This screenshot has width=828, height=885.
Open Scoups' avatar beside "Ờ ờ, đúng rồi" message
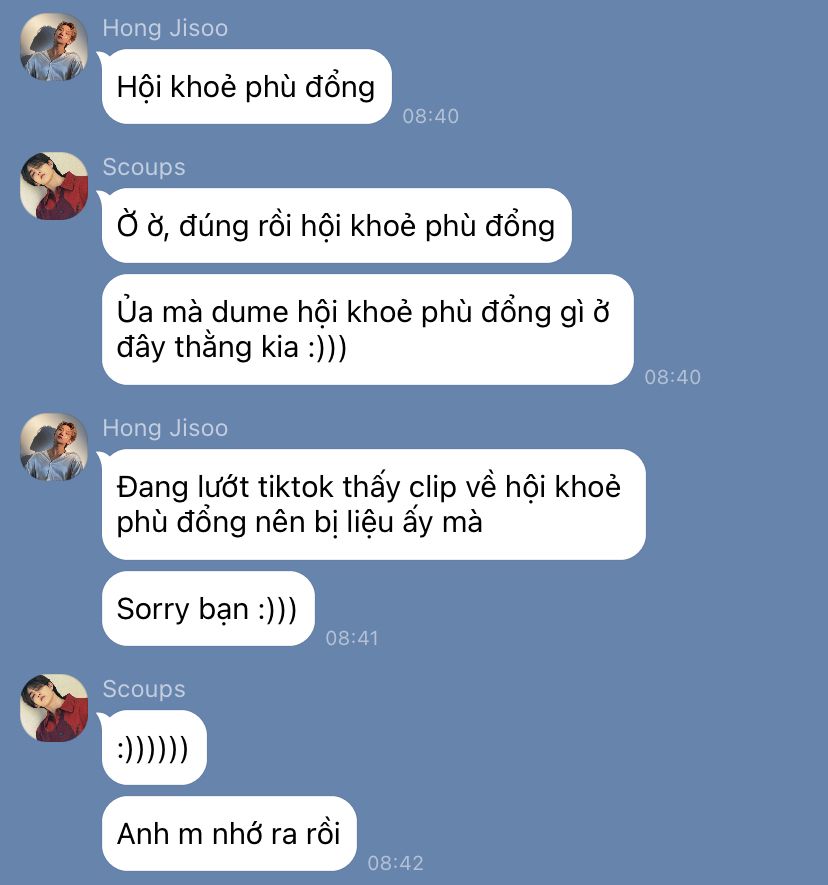click(54, 186)
